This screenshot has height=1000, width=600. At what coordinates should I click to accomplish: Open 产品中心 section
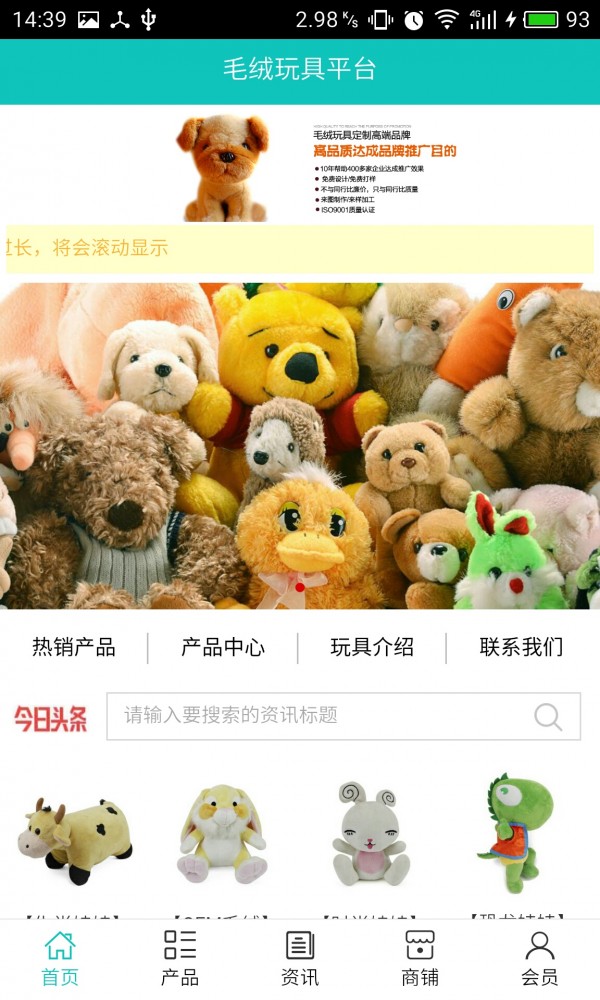(223, 647)
